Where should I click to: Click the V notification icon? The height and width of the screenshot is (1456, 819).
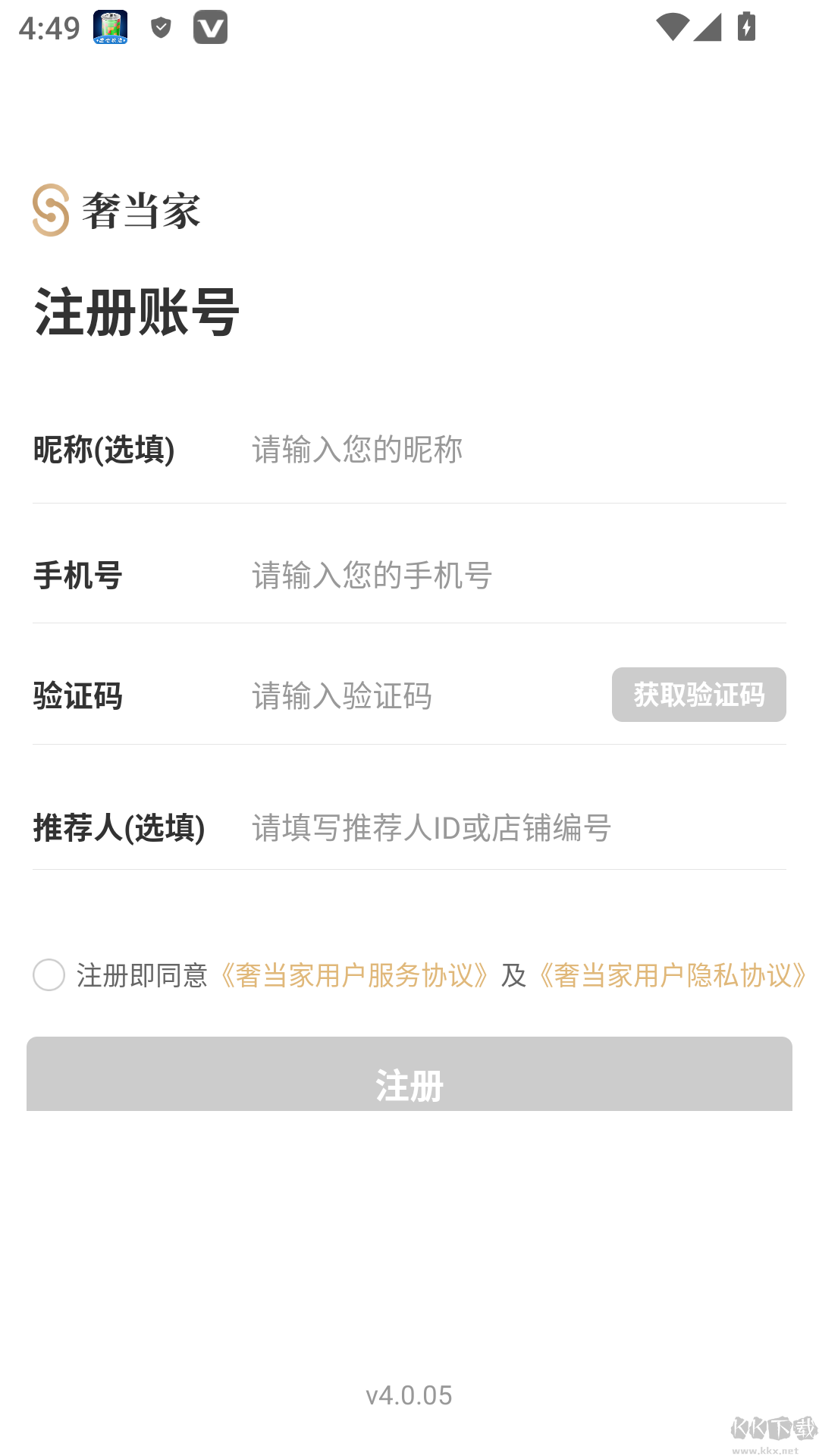click(x=211, y=27)
